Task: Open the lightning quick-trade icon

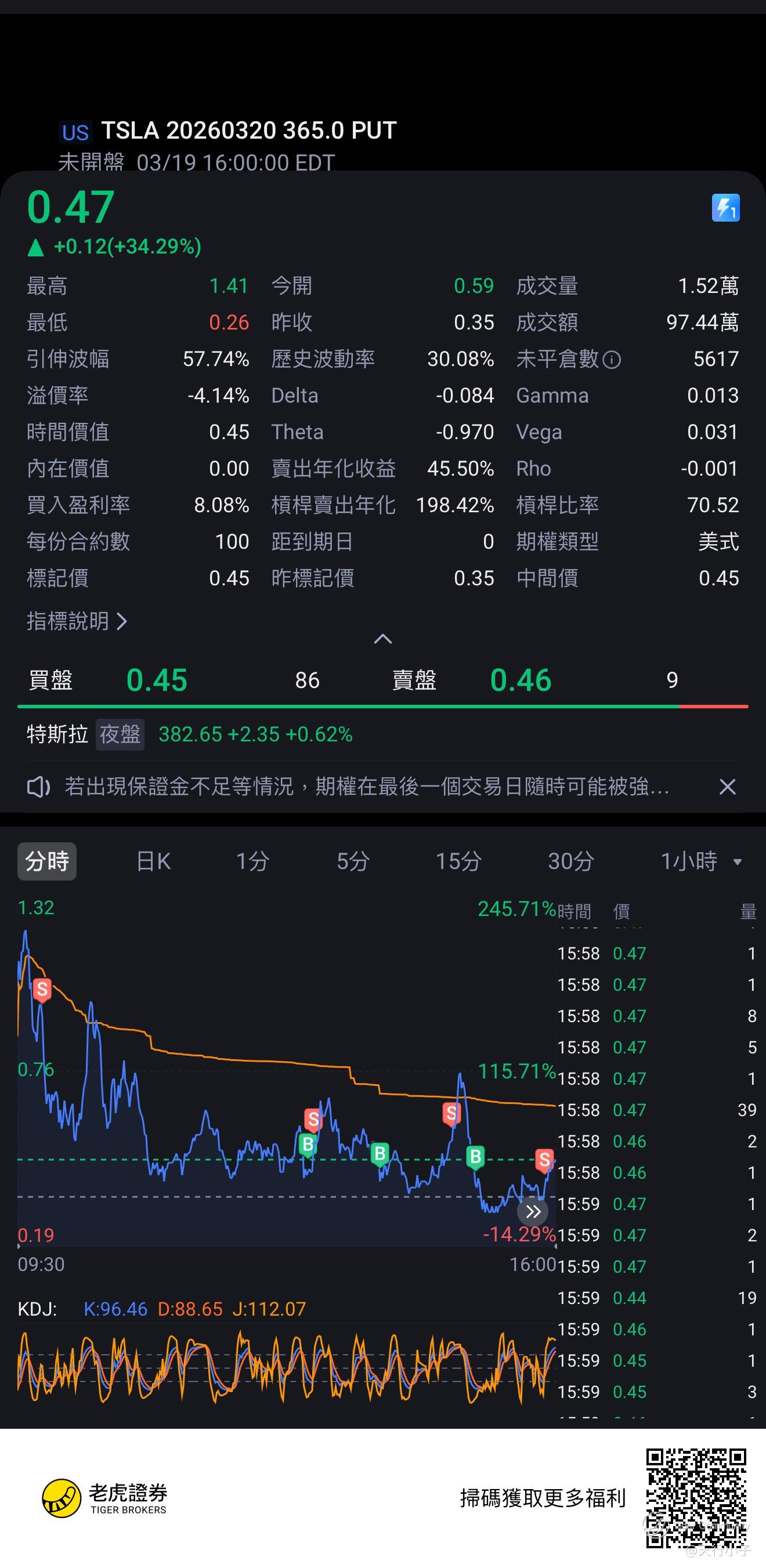Action: (725, 208)
